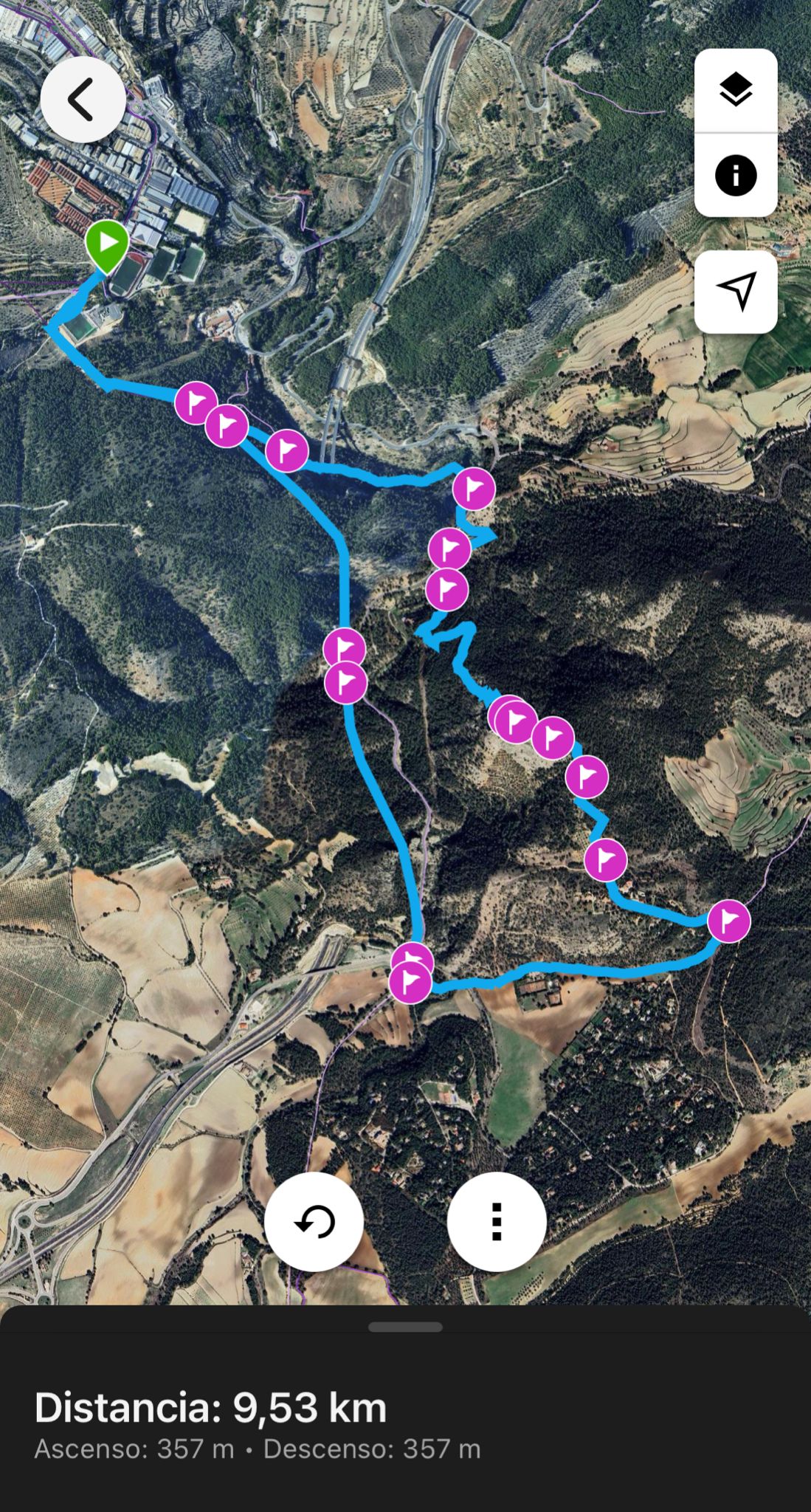Expand the distance details panel handle
Viewport: 811px width, 1512px height.
[405, 1327]
